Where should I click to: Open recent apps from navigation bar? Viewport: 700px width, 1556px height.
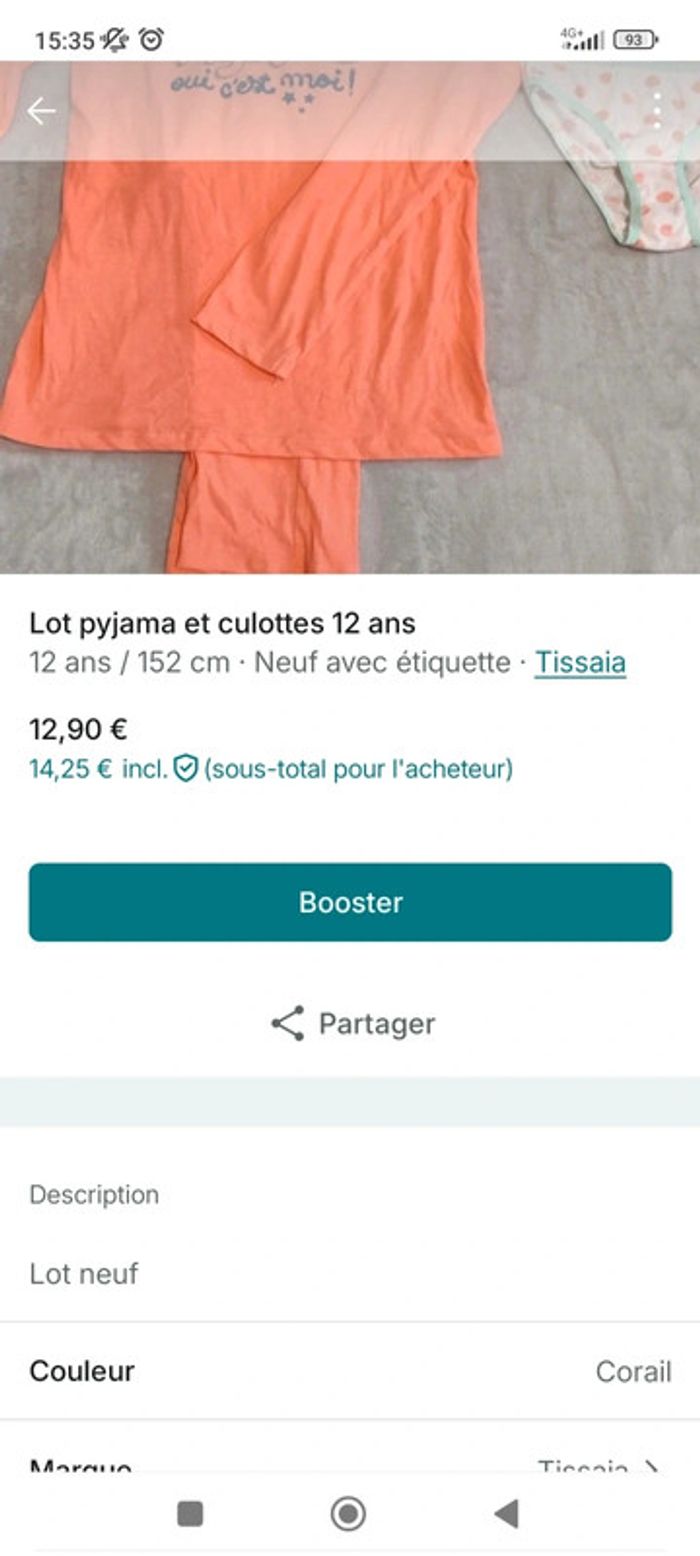(x=190, y=1514)
